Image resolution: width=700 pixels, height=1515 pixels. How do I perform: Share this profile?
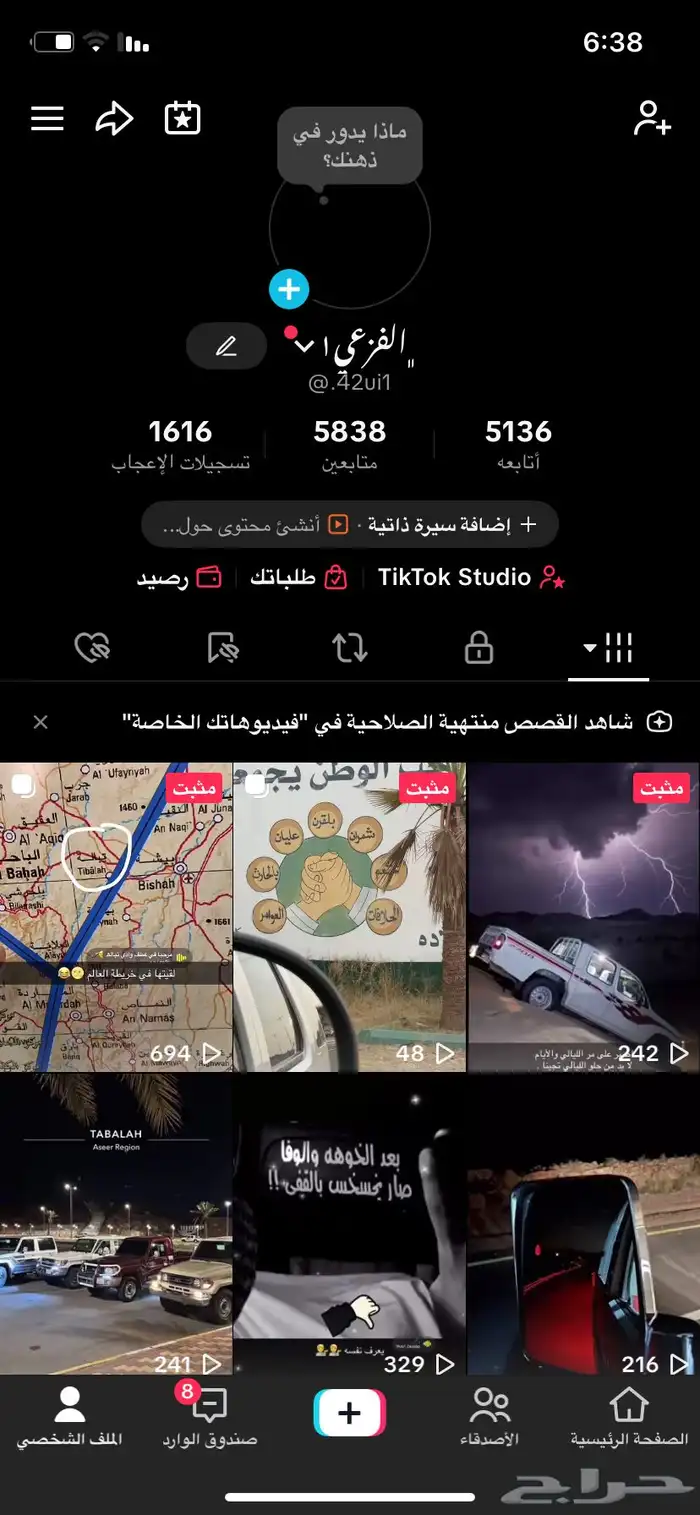(114, 119)
